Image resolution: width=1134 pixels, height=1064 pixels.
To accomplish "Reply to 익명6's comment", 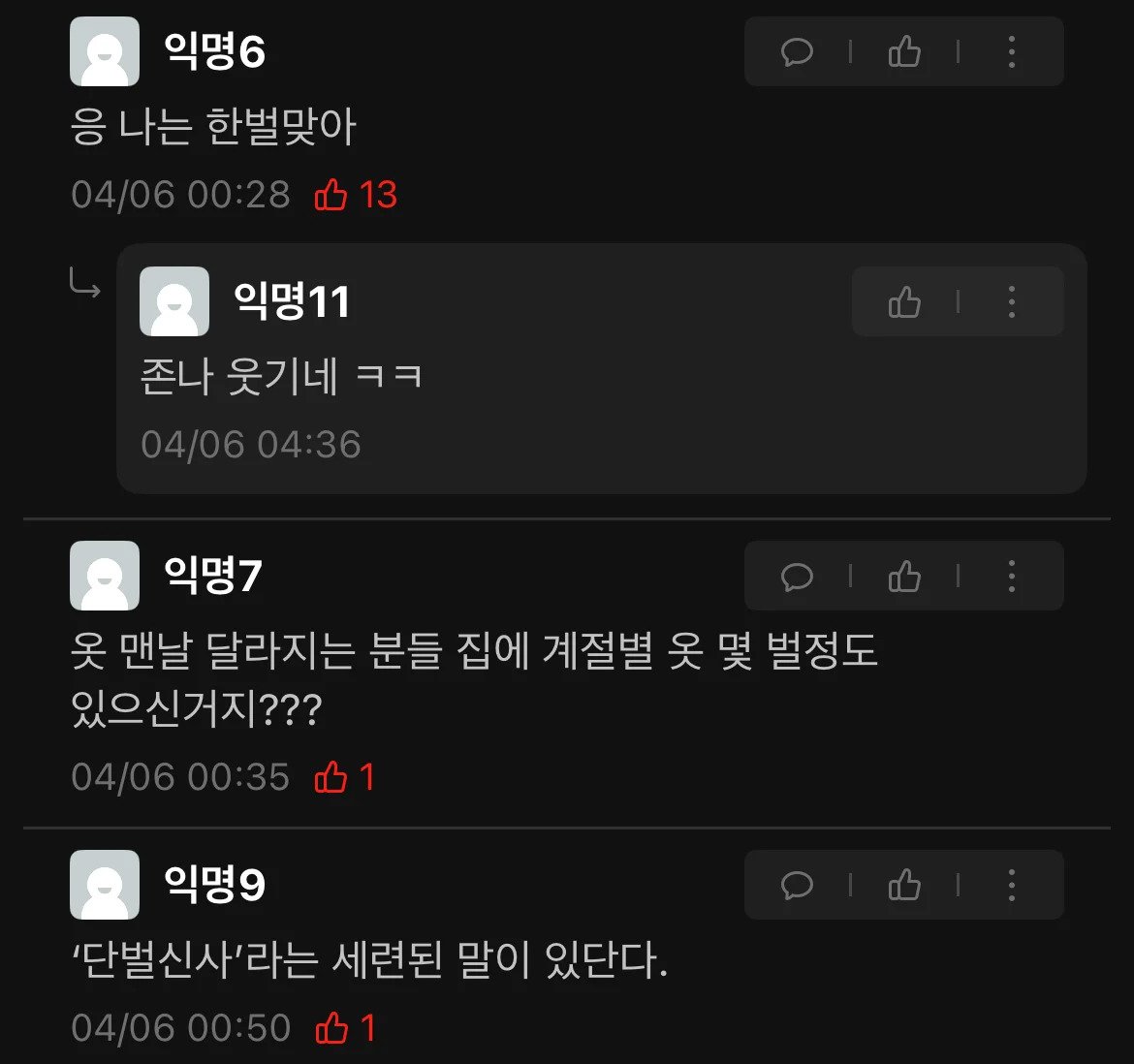I will tap(797, 51).
